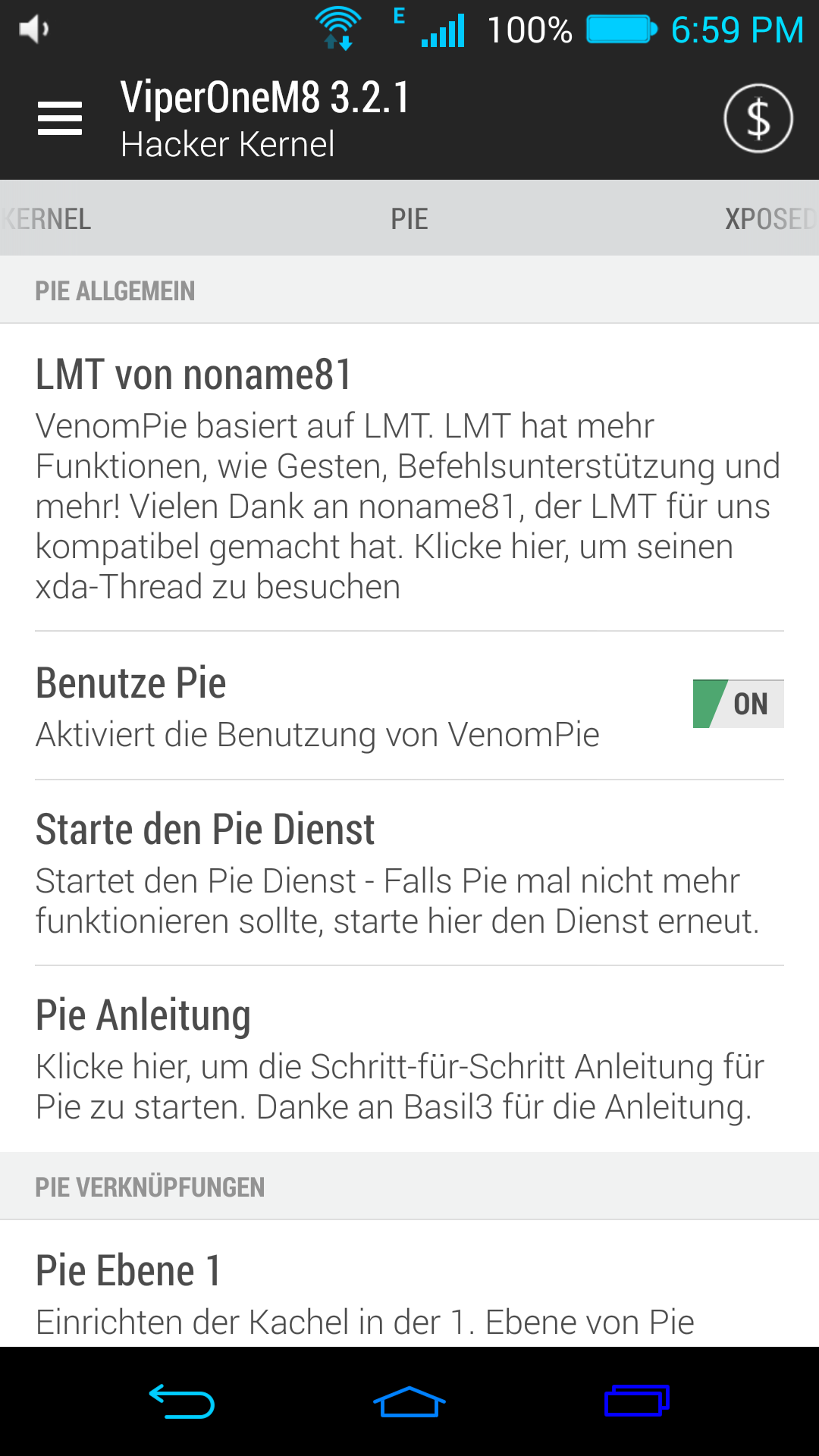Tap Starte den Pie Dienst
Image resolution: width=819 pixels, height=1456 pixels.
click(x=409, y=873)
